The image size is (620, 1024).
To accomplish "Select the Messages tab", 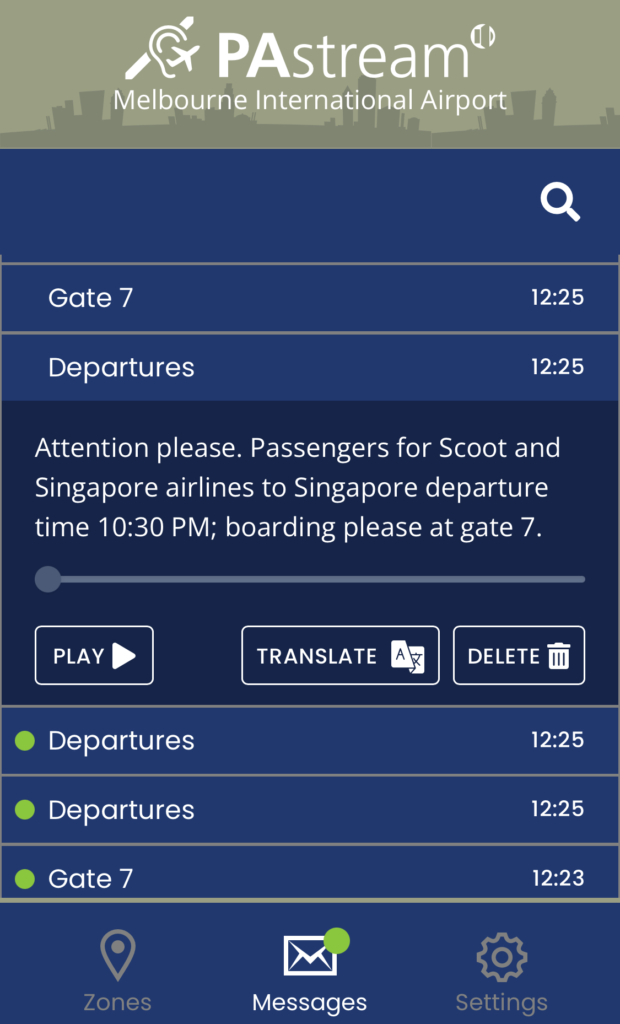I will click(x=310, y=972).
